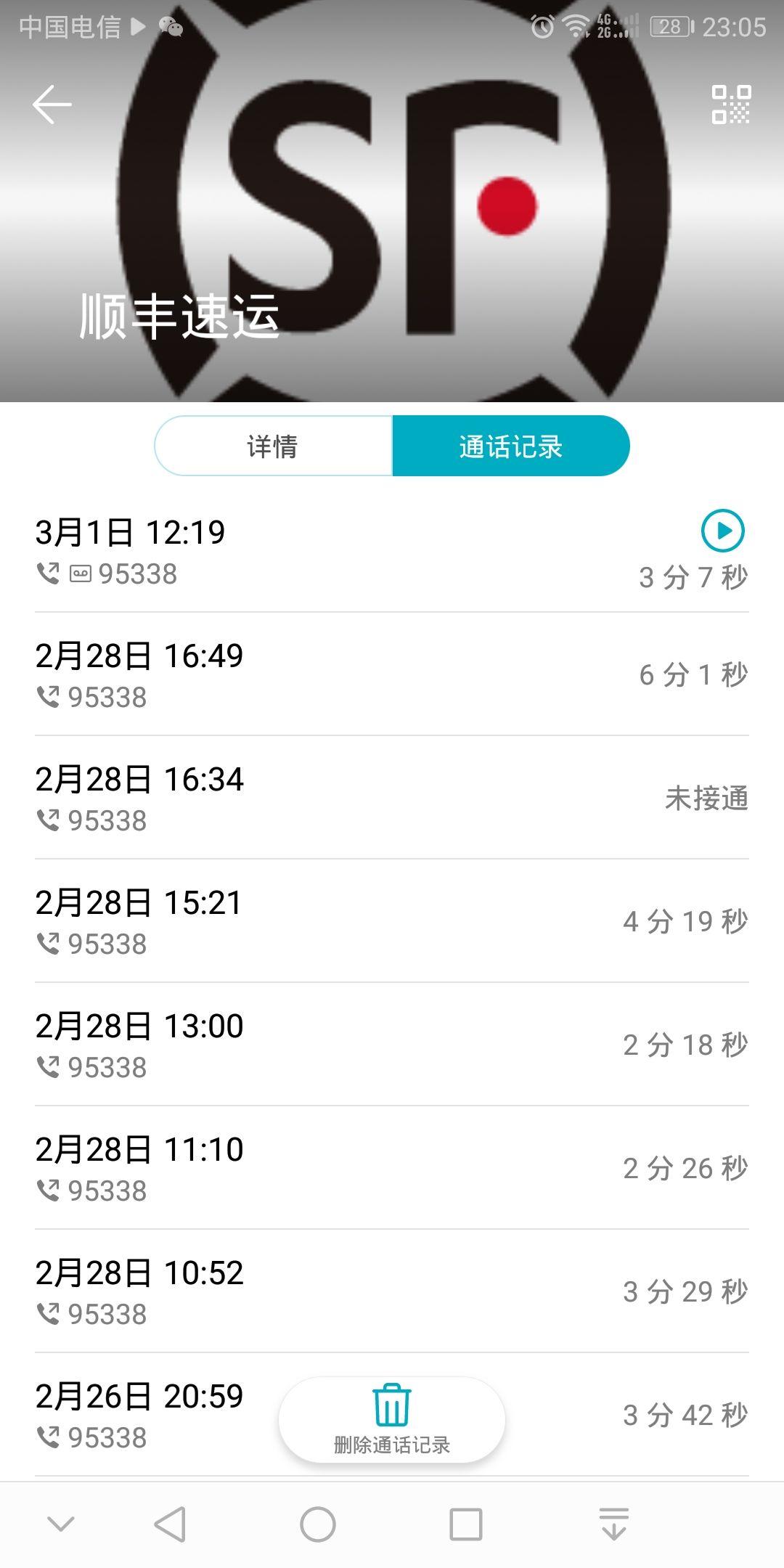Open the recent apps overview

466,1524
